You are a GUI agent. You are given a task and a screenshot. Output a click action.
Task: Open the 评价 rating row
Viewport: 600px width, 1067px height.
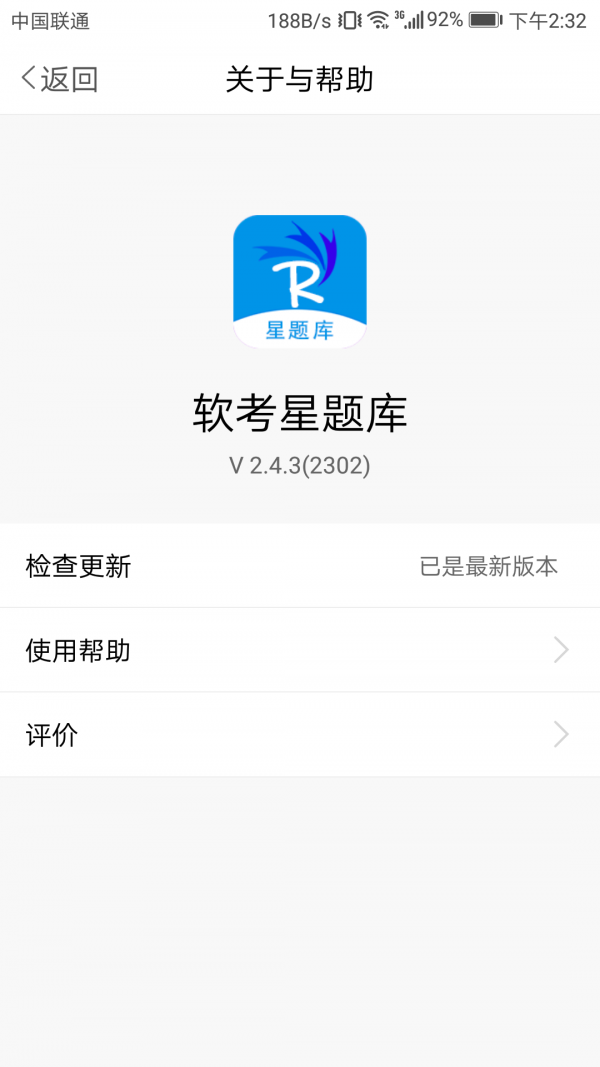pyautogui.click(x=299, y=736)
